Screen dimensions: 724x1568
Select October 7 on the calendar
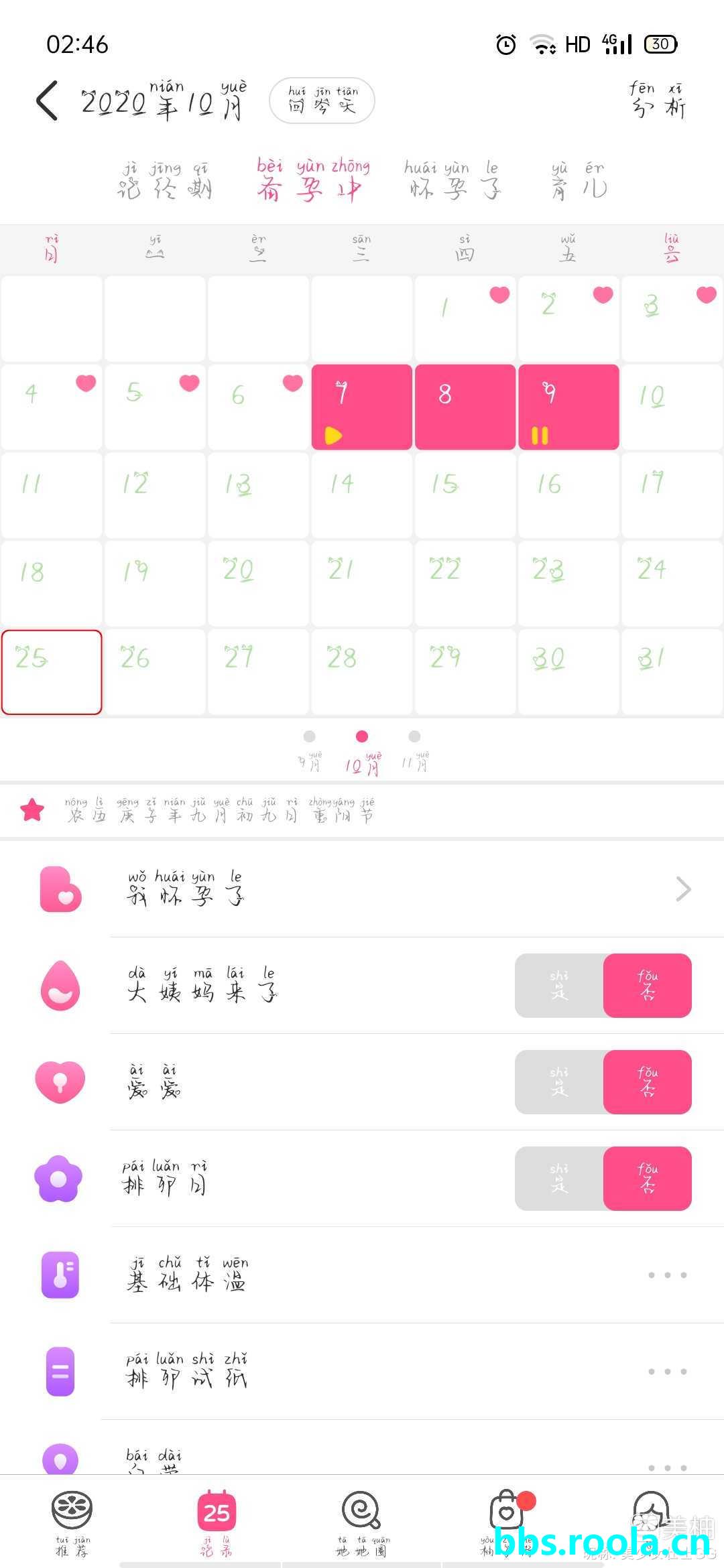[x=362, y=407]
